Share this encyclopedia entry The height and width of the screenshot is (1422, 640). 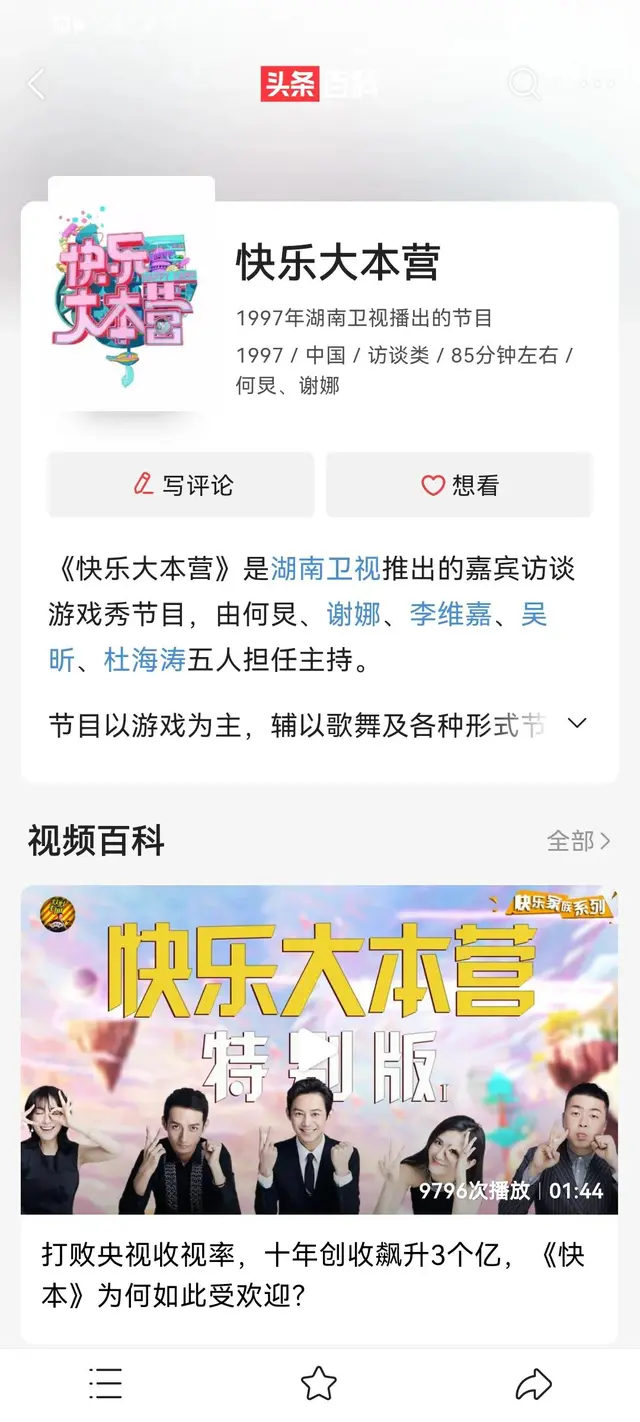click(x=533, y=1383)
